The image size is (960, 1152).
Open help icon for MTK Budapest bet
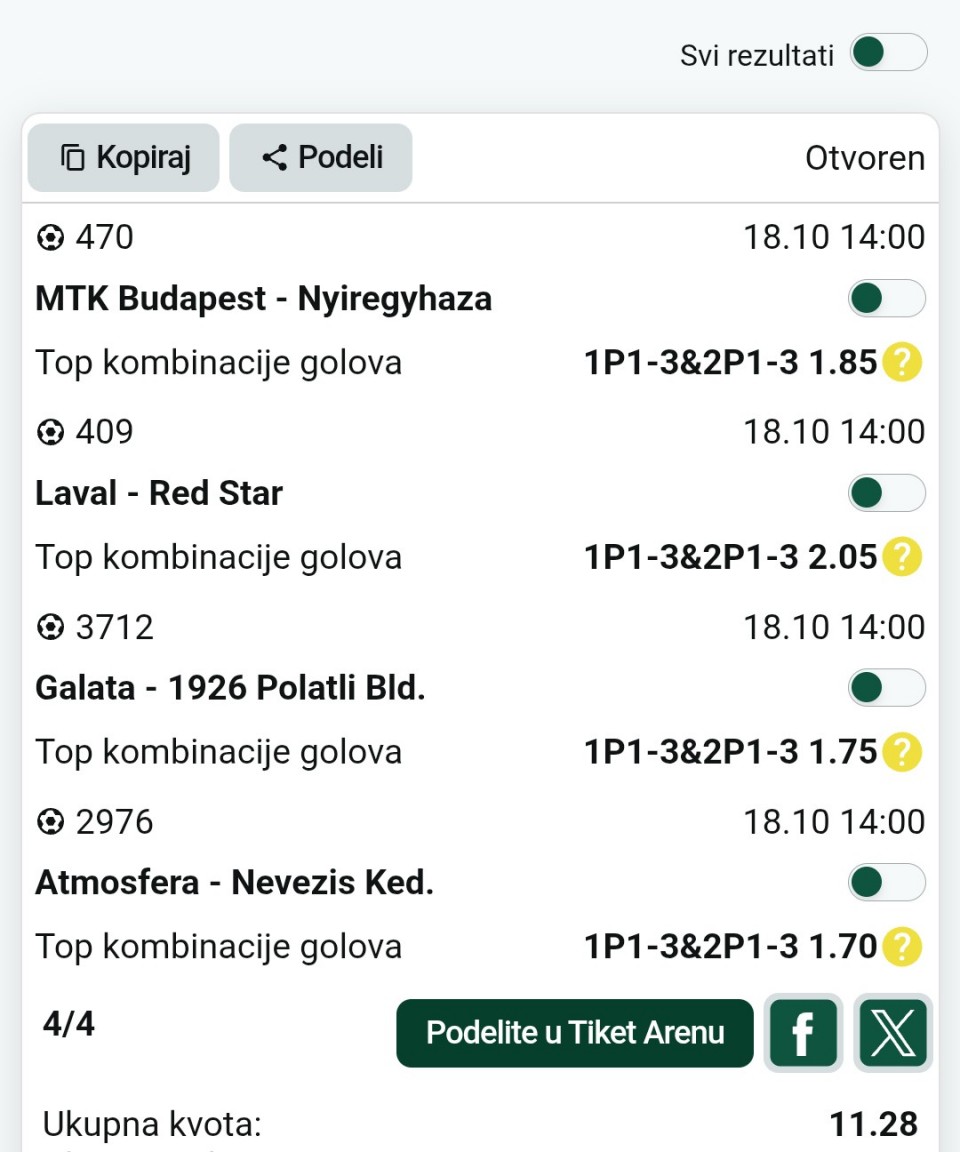pyautogui.click(x=901, y=363)
